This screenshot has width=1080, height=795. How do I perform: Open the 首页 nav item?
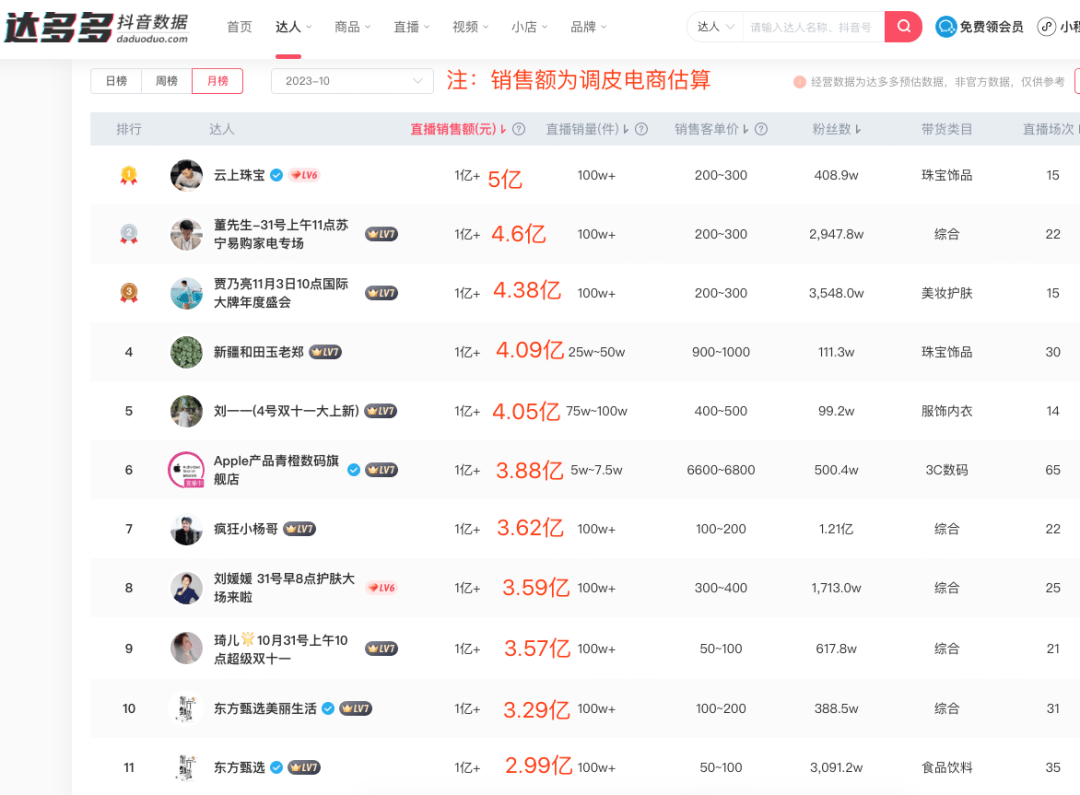(239, 27)
